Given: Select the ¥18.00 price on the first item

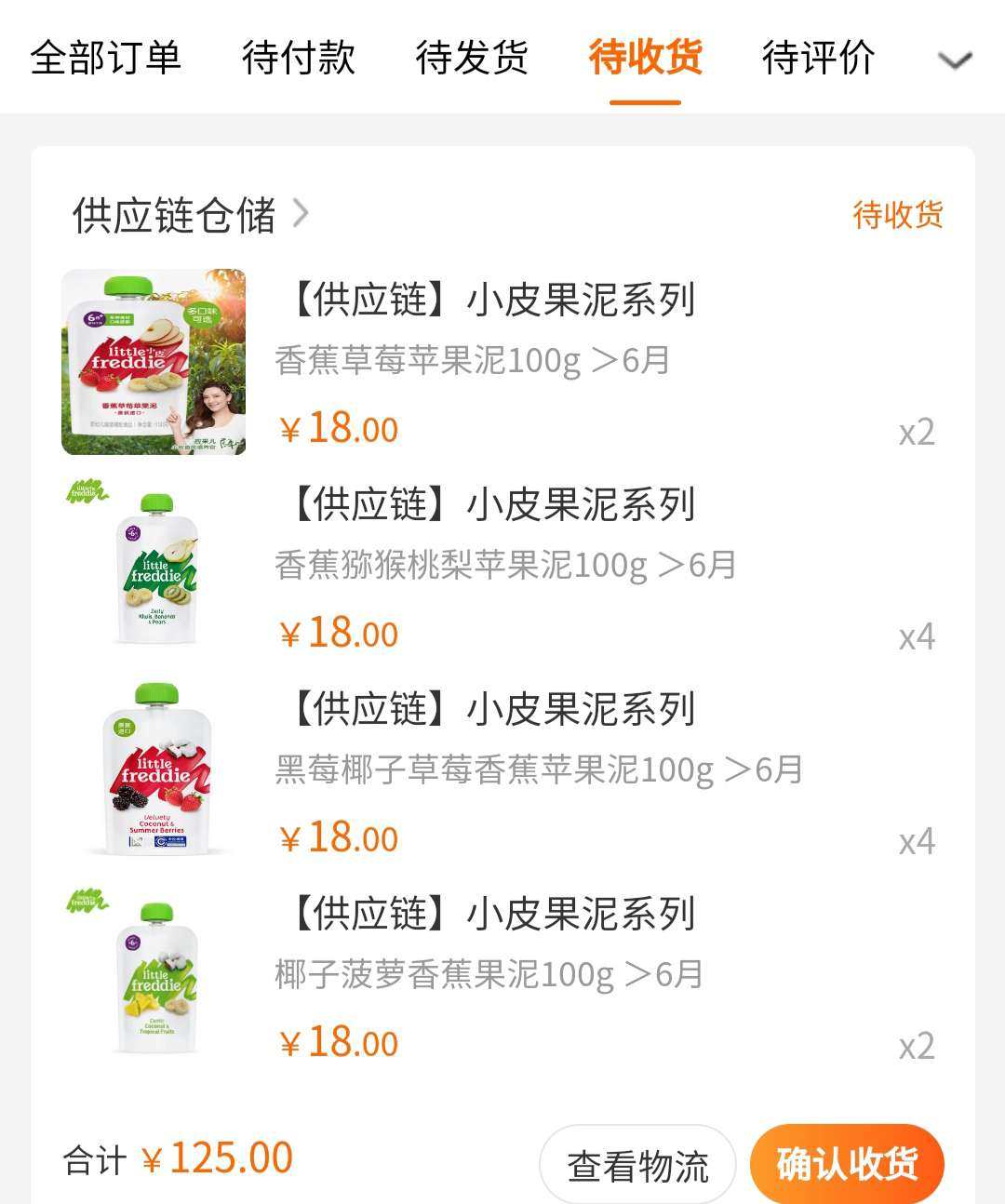Looking at the screenshot, I should [339, 426].
